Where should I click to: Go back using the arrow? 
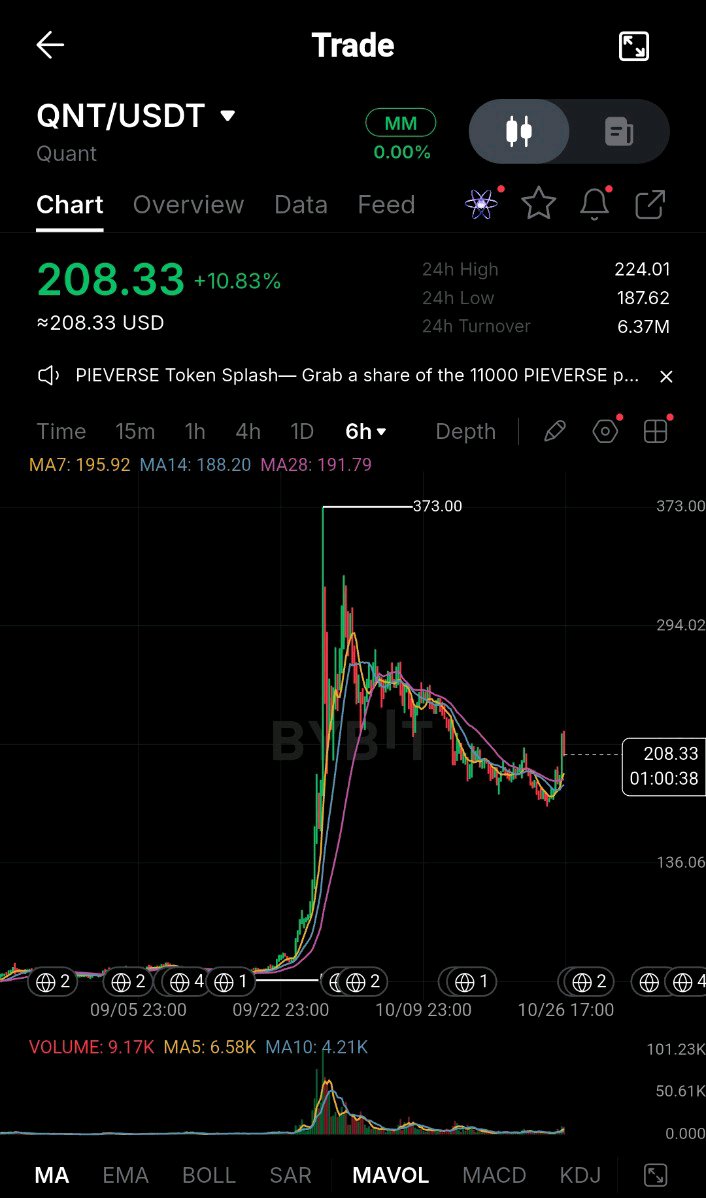50,46
